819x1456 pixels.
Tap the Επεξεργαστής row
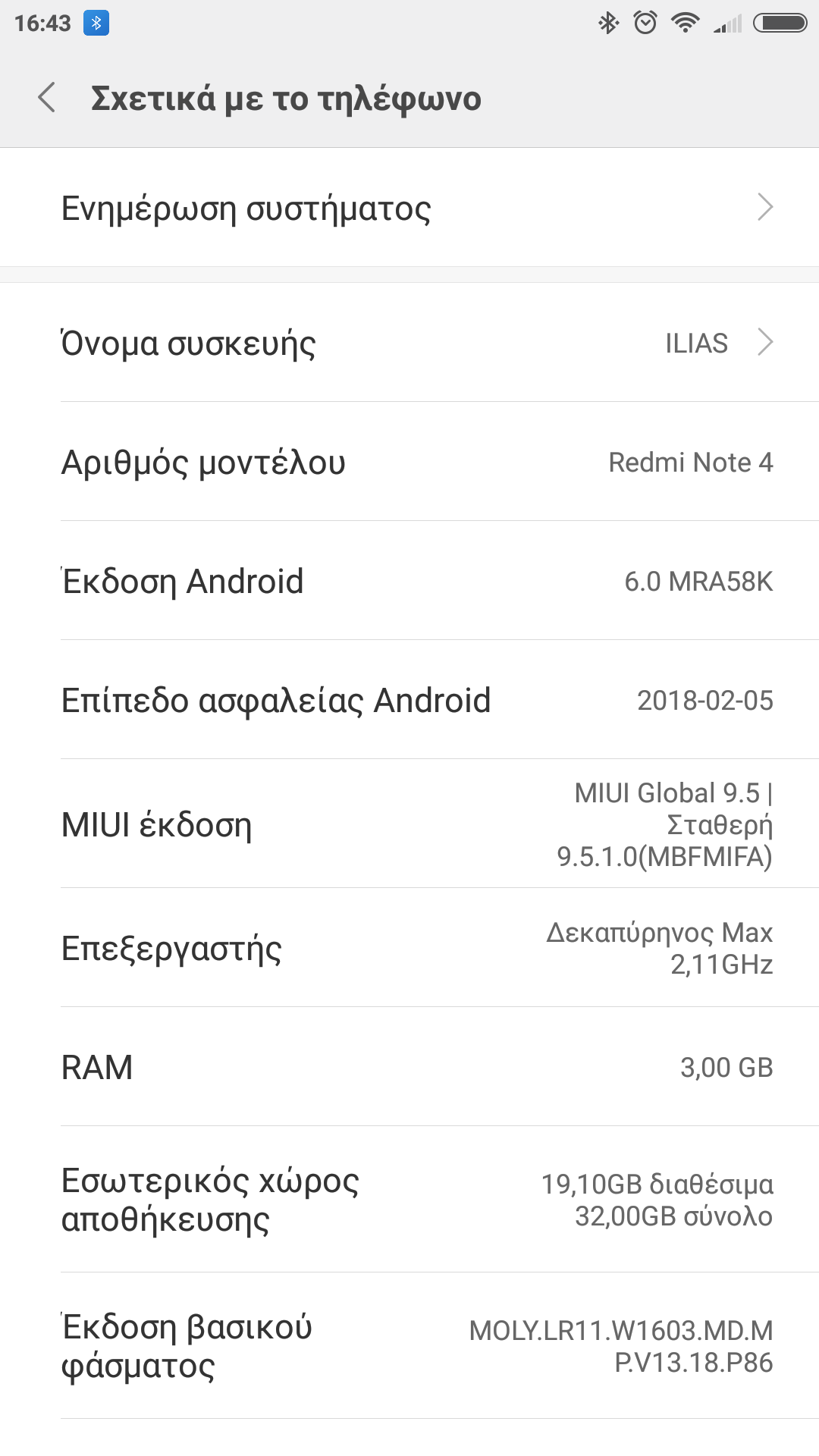[409, 948]
